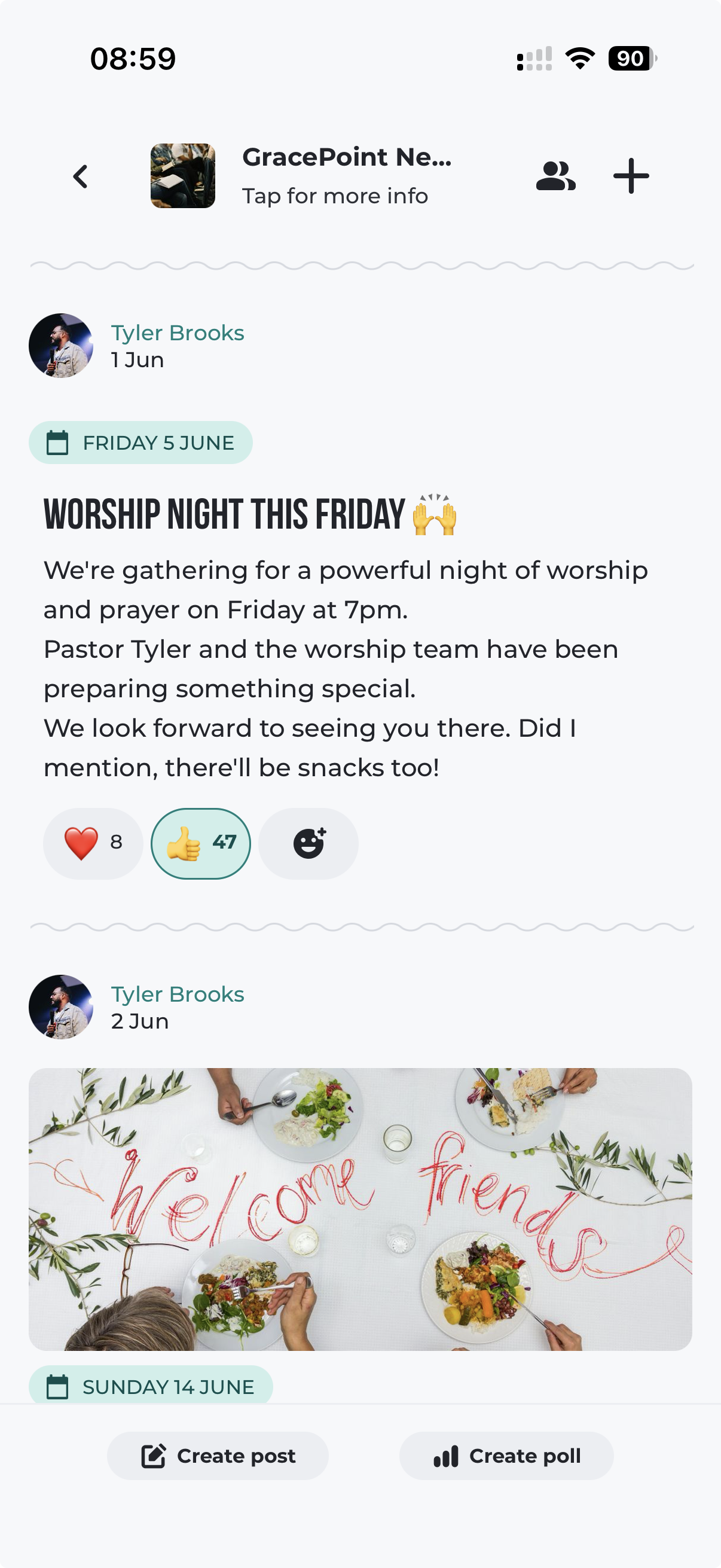This screenshot has height=1568, width=721.
Task: Toggle thumbs-up reaction showing 47
Action: click(201, 843)
